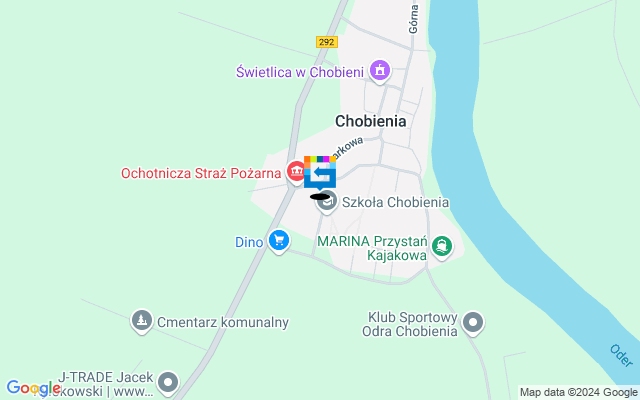Tap the blue arrow location pin
Image resolution: width=640 pixels, height=400 pixels.
[x=320, y=176]
